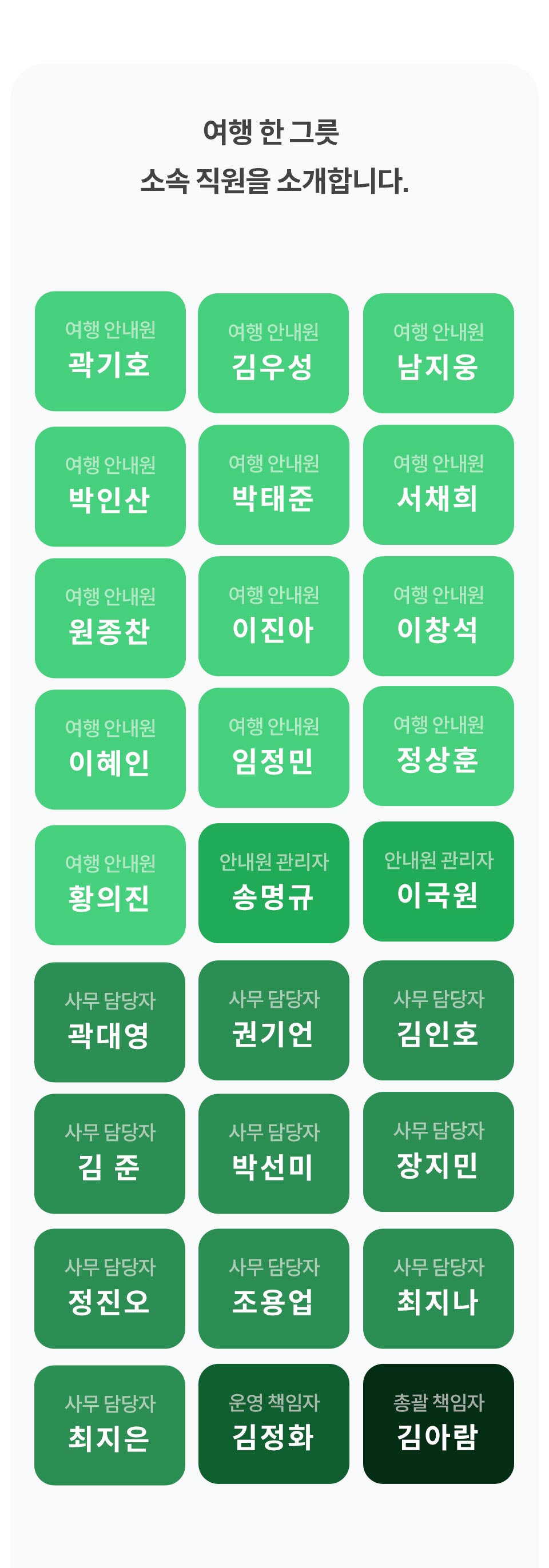Screen dimensions: 549x1568
Task: Open the 김 준 staff card
Action: [110, 1153]
